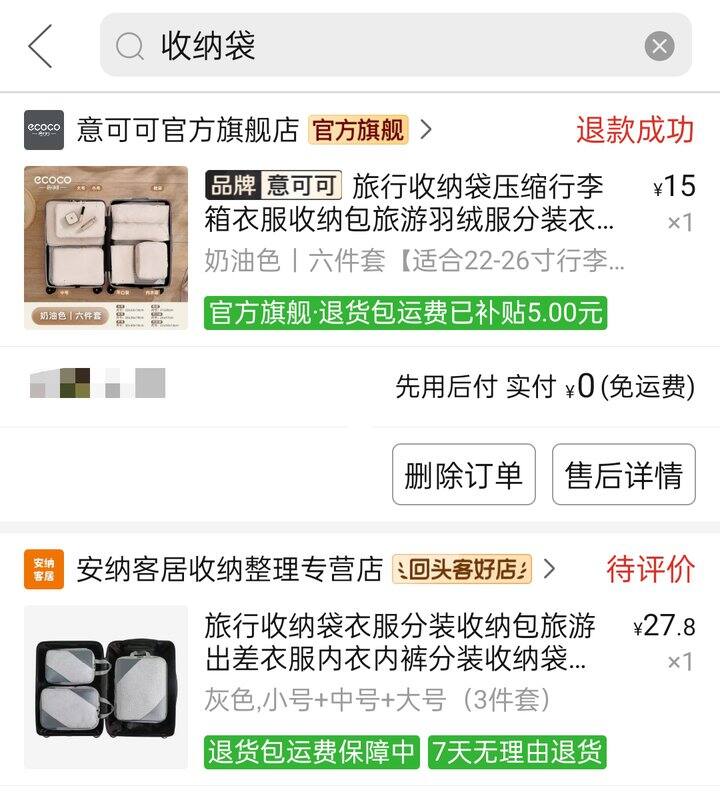The height and width of the screenshot is (804, 720).
Task: Tap the 收纳袋 search field
Action: (x=380, y=46)
